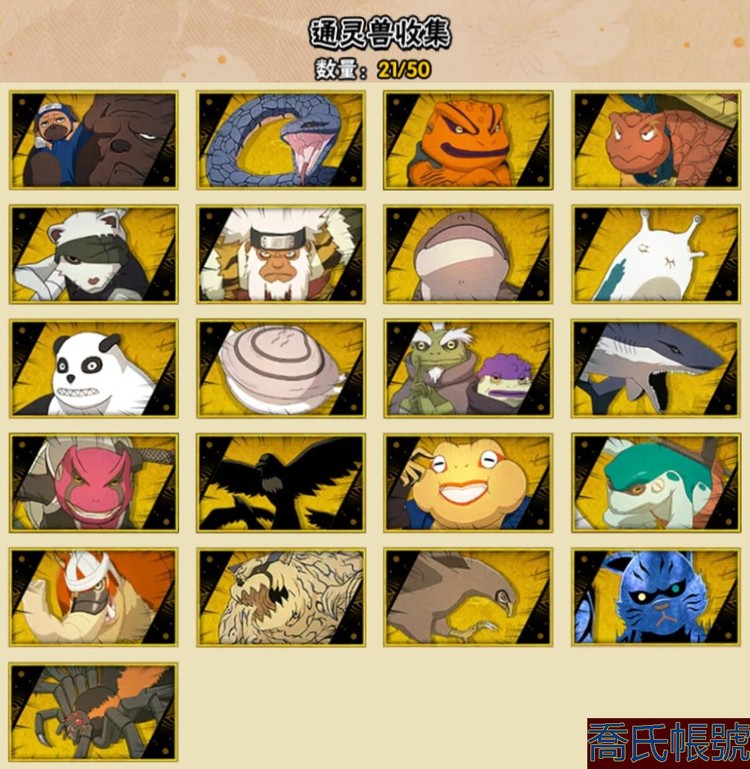The image size is (750, 769).
Task: Select the two elder toads card
Action: pos(468,369)
